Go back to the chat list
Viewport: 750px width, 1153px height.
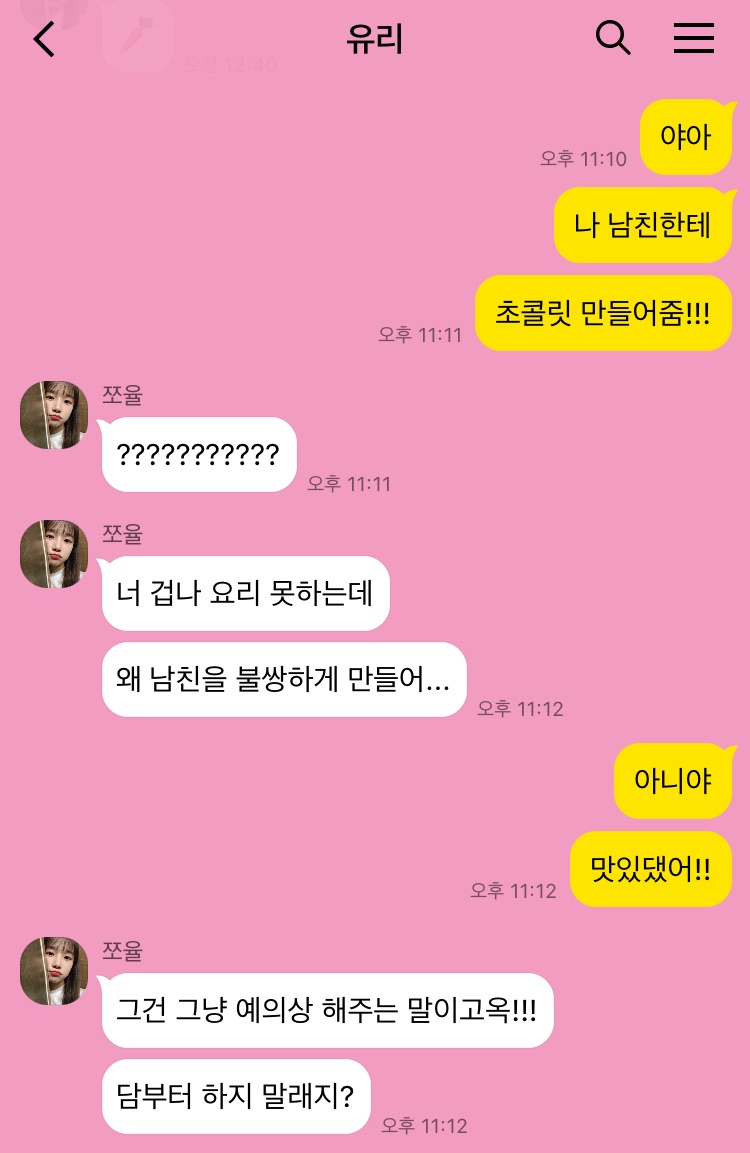pos(45,39)
